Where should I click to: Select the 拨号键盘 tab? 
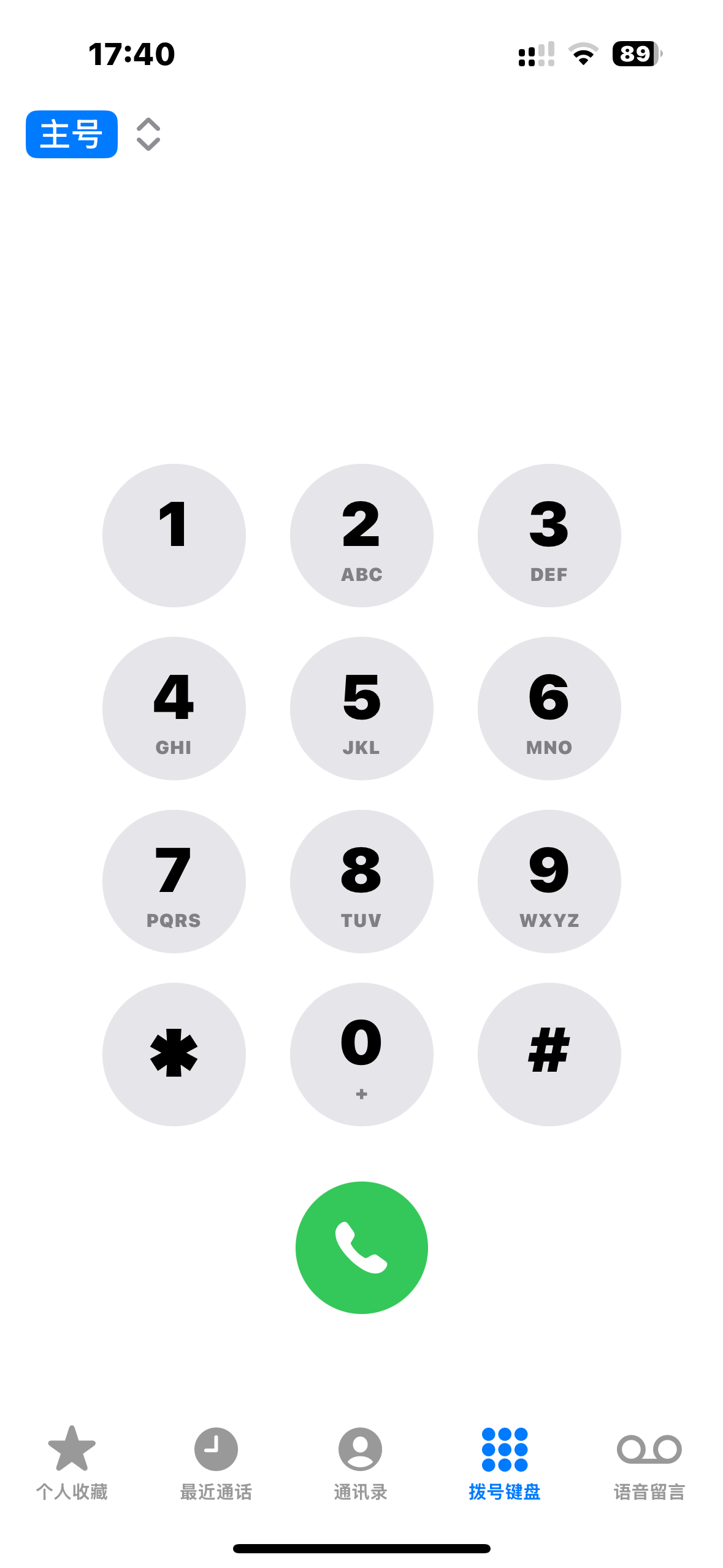tap(505, 1462)
